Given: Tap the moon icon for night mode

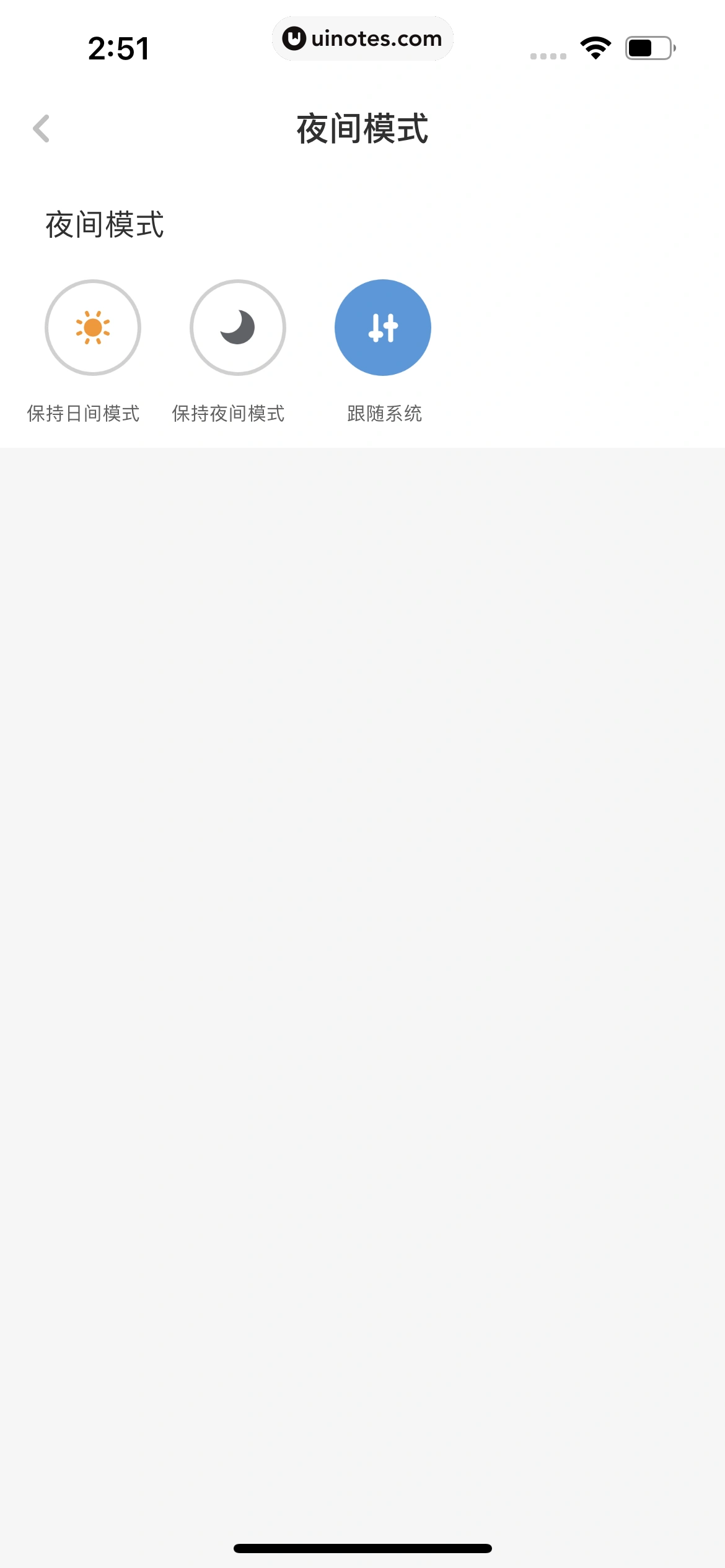Looking at the screenshot, I should (237, 329).
